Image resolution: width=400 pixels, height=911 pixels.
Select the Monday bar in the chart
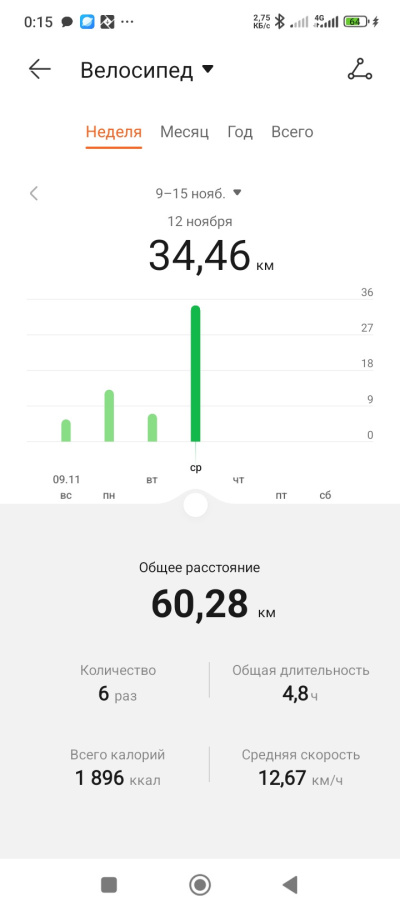[109, 416]
